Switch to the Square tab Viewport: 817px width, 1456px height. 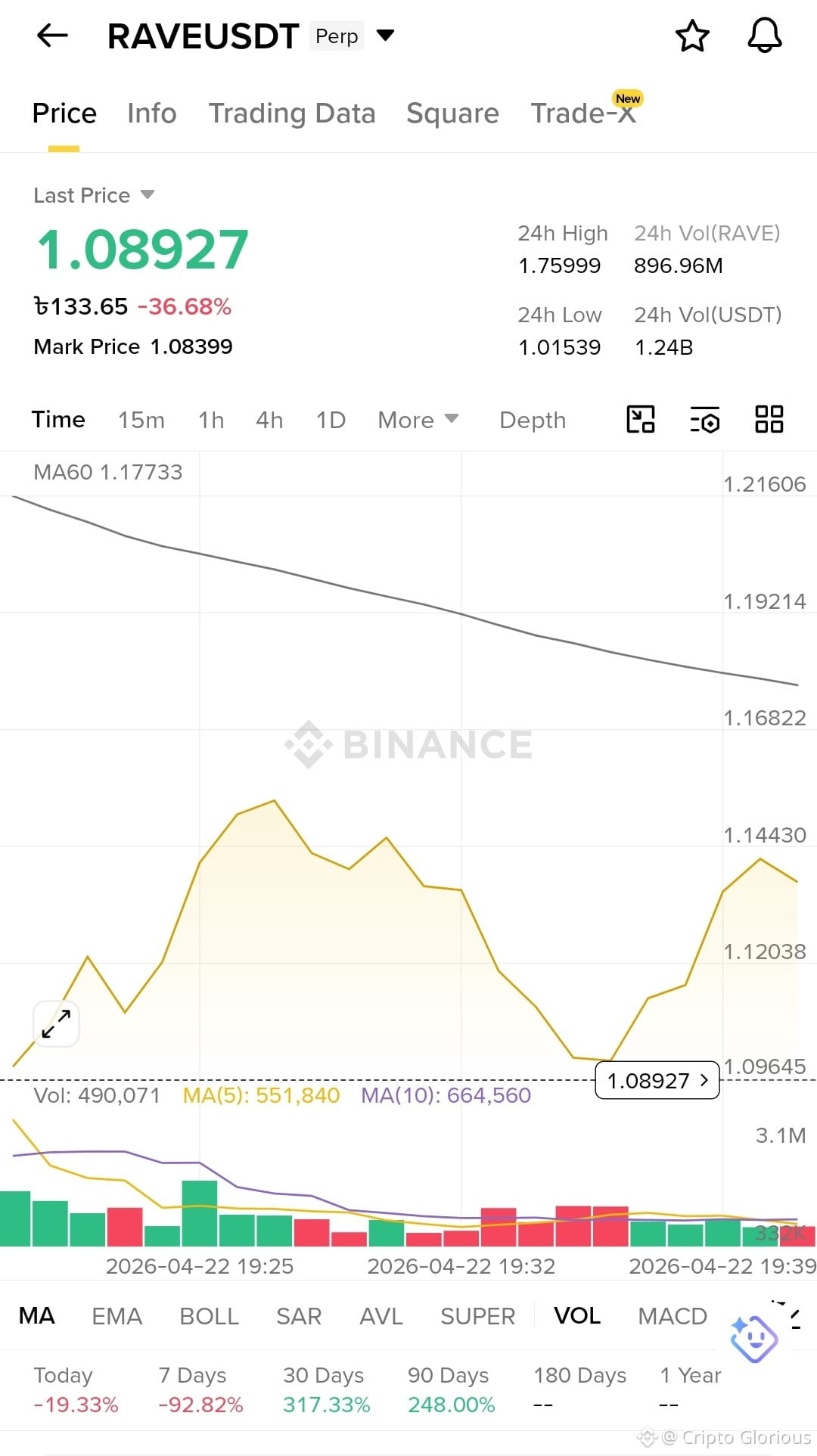(452, 113)
